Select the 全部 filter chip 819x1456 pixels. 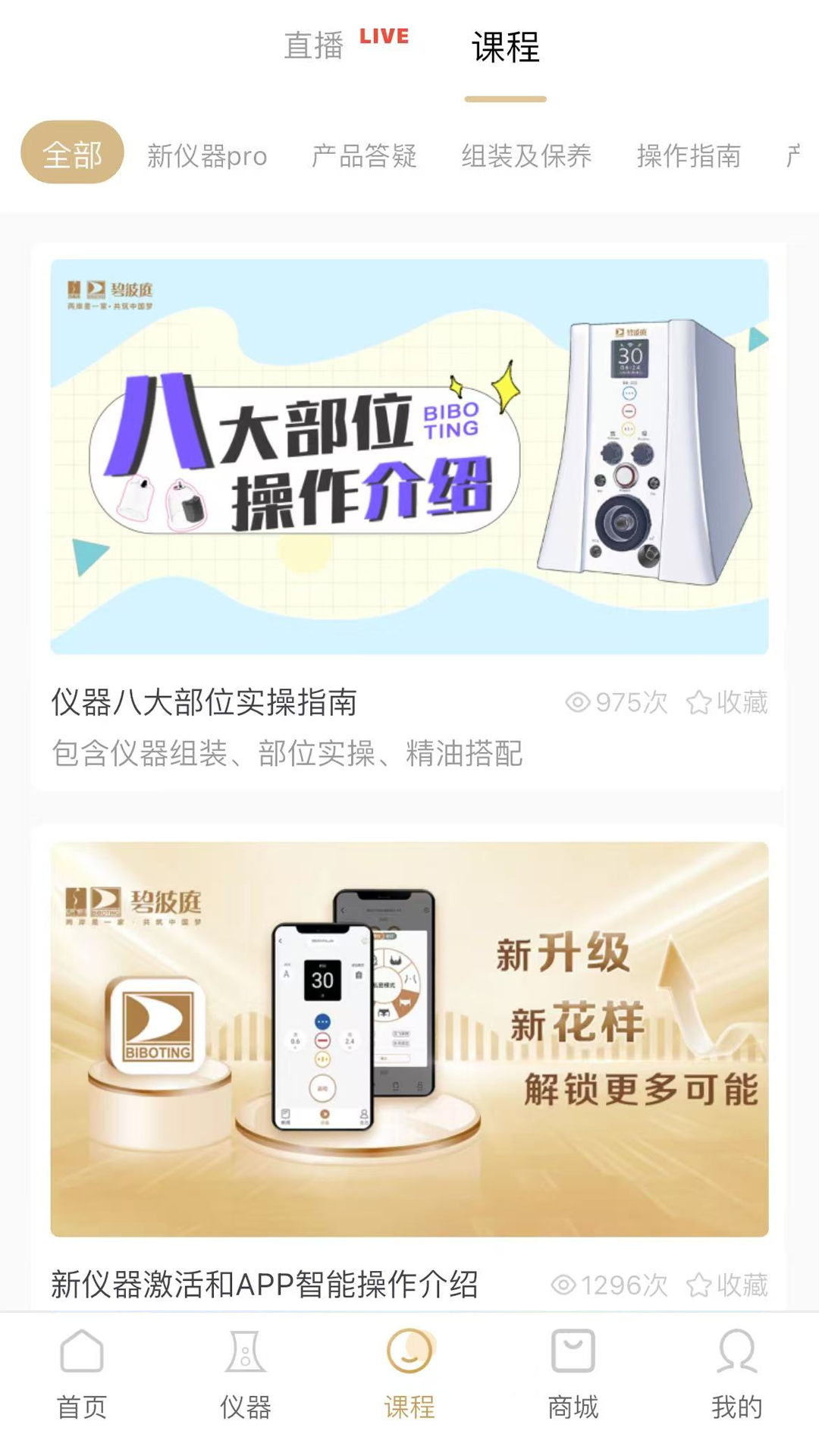(x=73, y=152)
